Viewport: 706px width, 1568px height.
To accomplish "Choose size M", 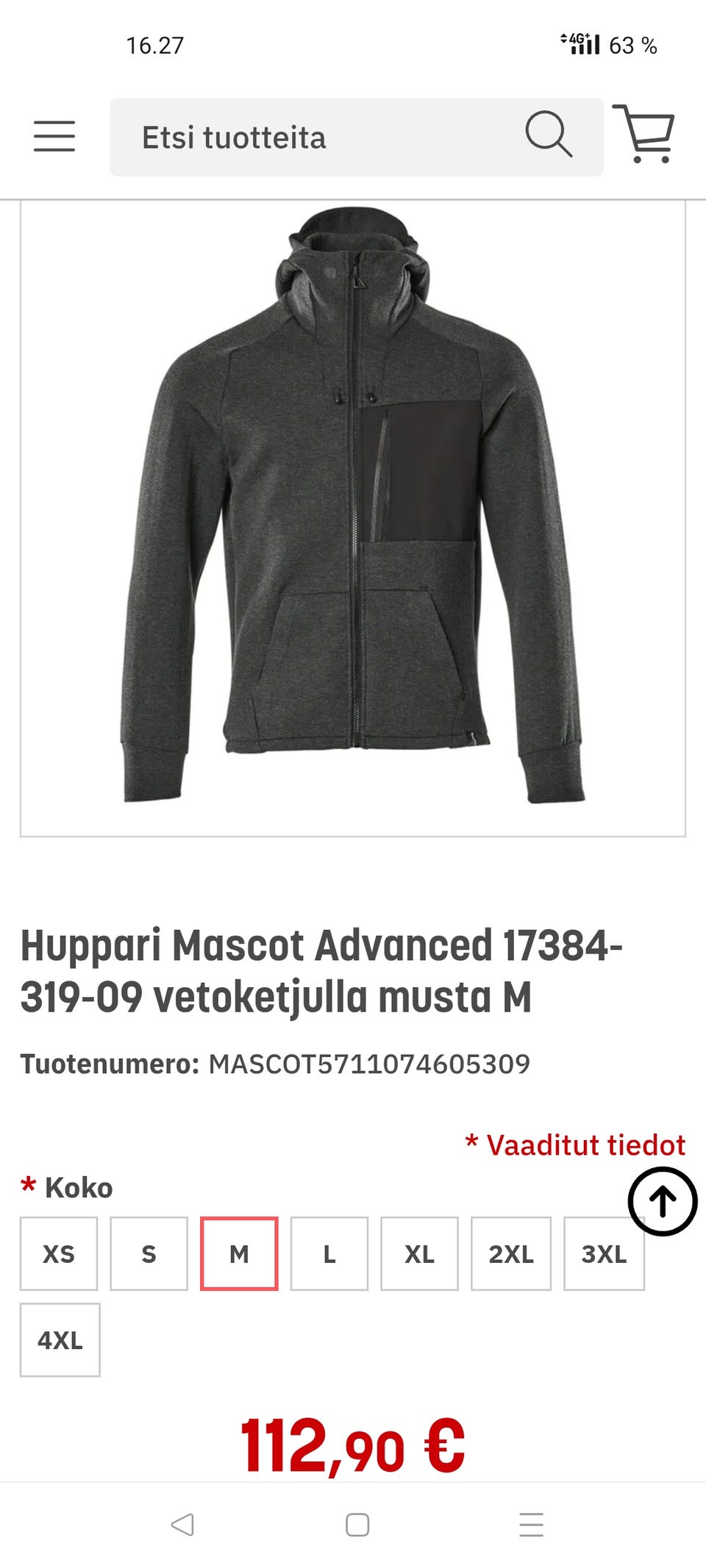I will (239, 1253).
